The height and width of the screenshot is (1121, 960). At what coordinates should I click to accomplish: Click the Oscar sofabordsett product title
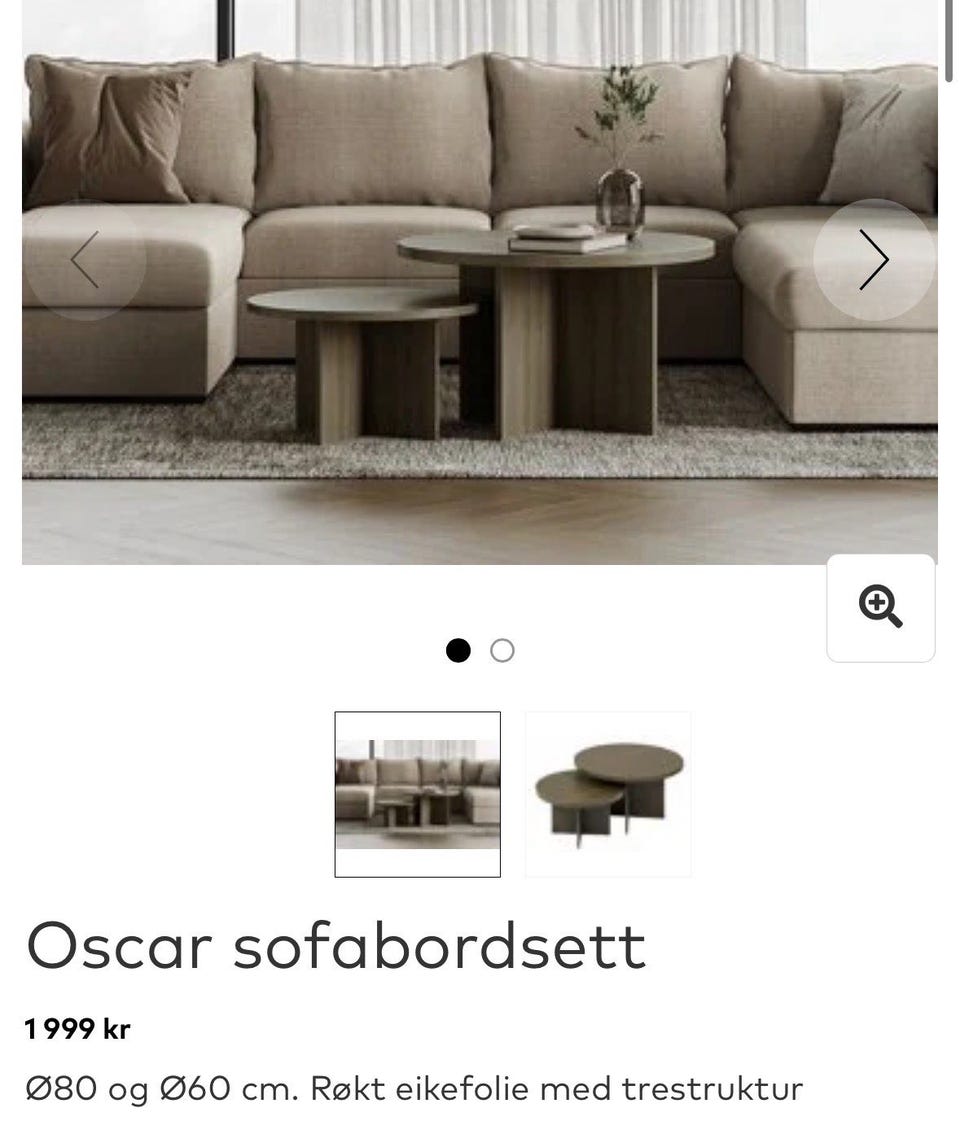tap(336, 943)
